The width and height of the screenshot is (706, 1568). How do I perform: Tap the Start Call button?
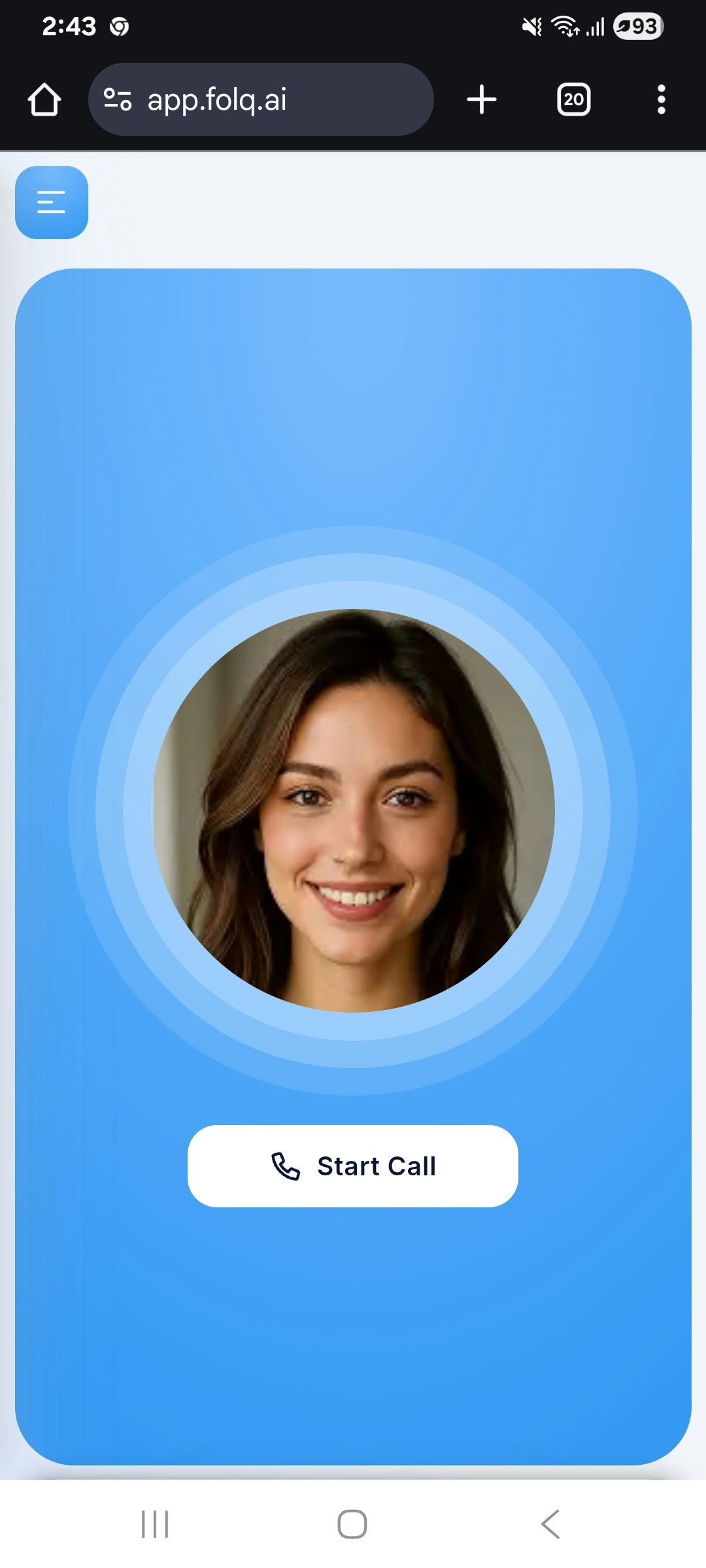(353, 1166)
